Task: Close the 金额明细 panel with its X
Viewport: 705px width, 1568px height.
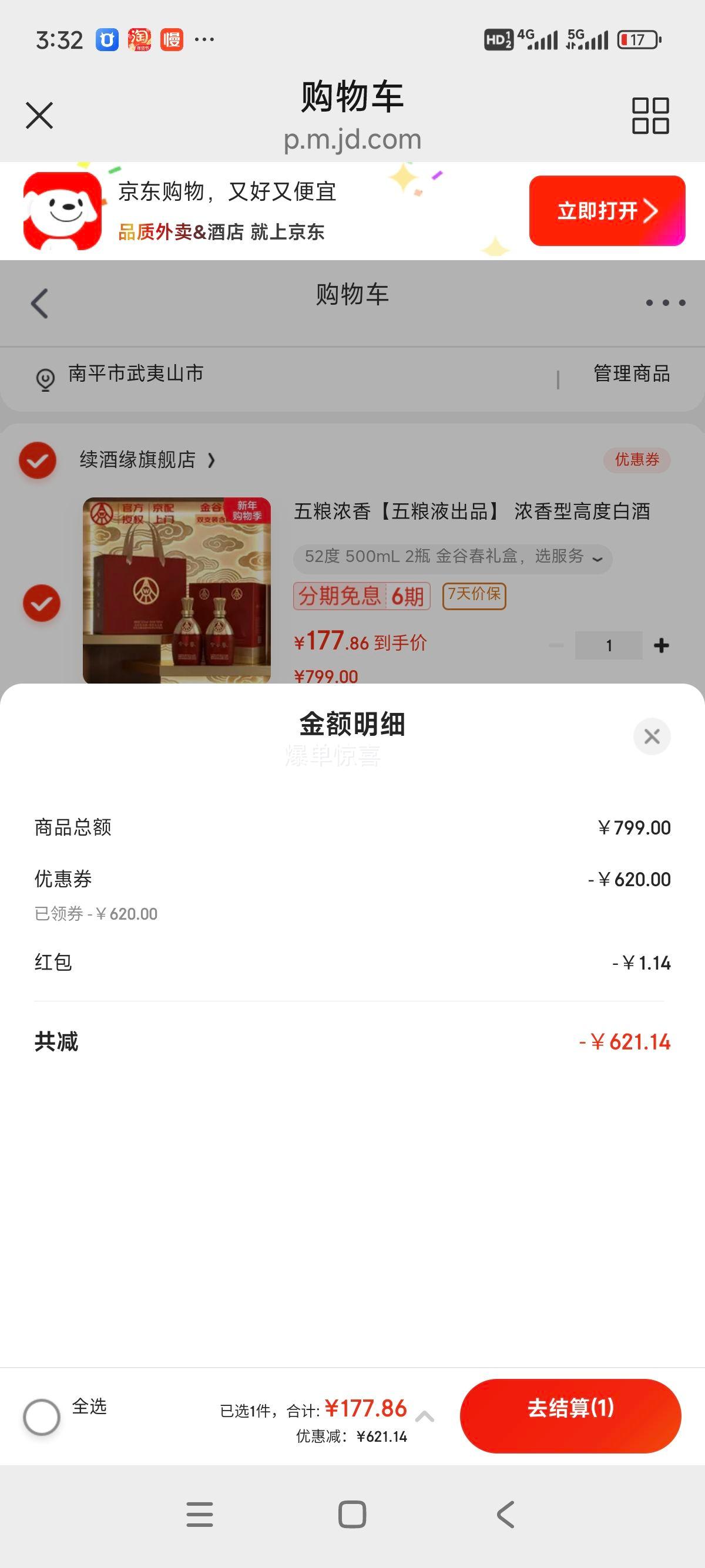Action: click(652, 736)
